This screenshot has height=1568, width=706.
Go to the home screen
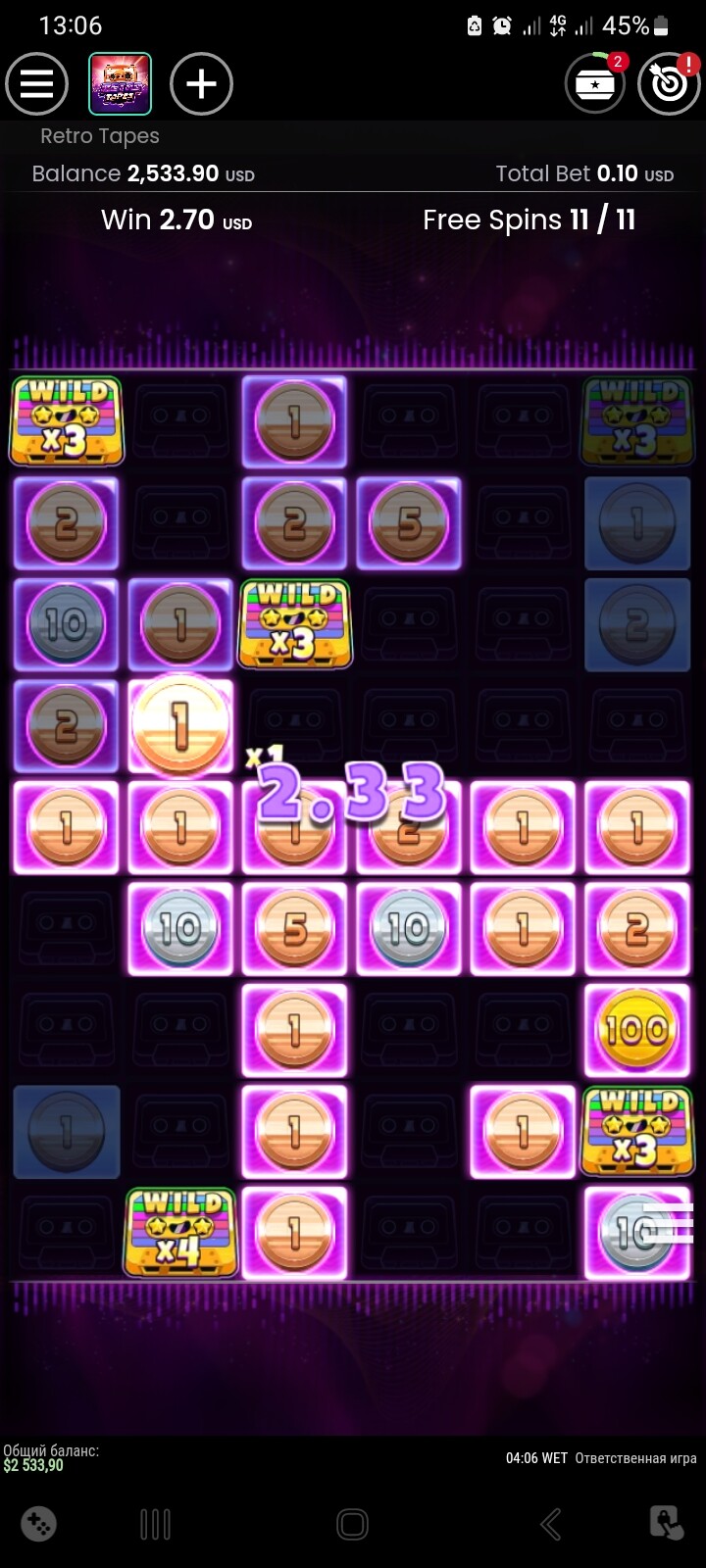coord(353,1524)
